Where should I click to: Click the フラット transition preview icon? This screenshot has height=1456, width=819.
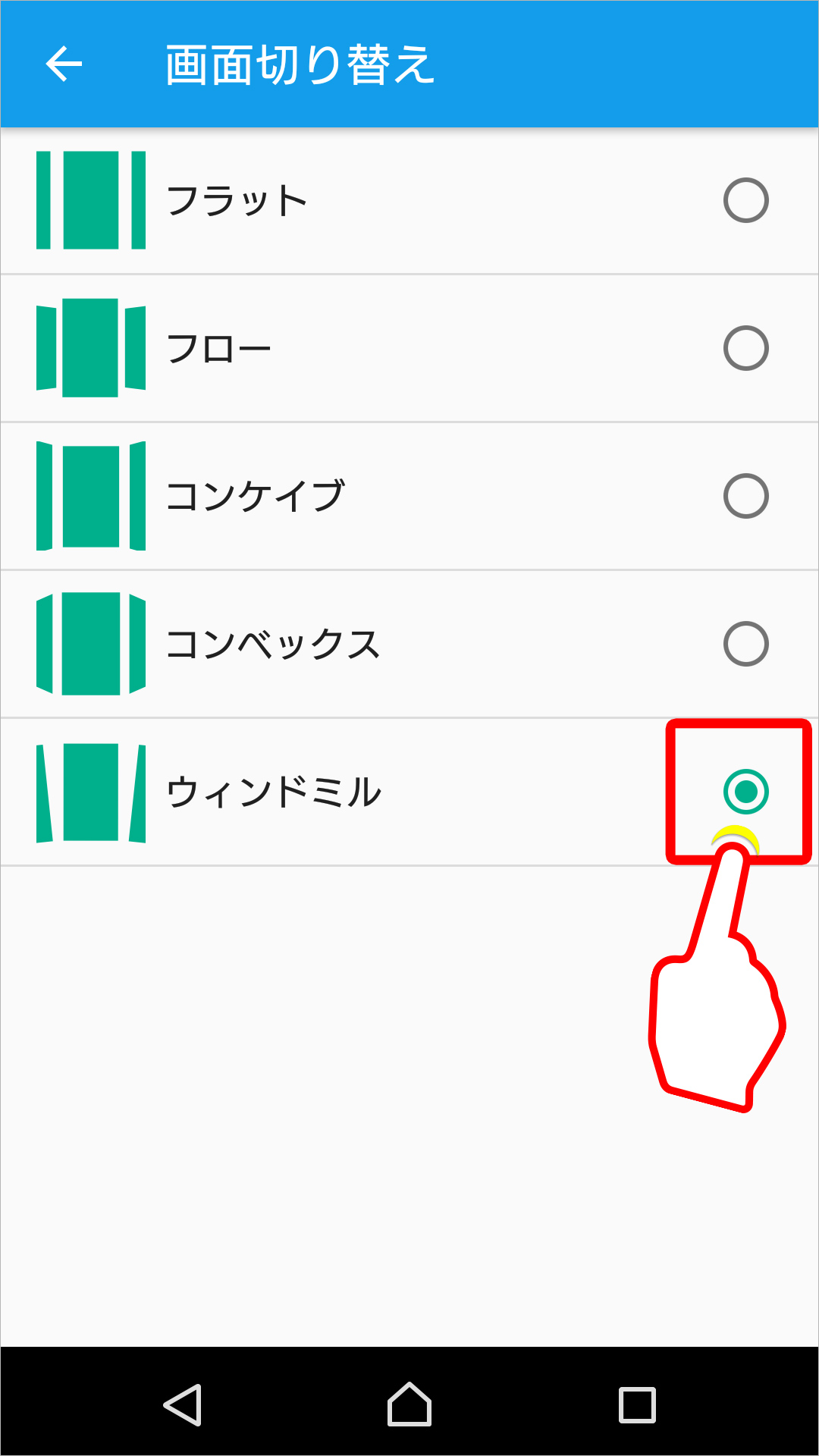tap(91, 199)
